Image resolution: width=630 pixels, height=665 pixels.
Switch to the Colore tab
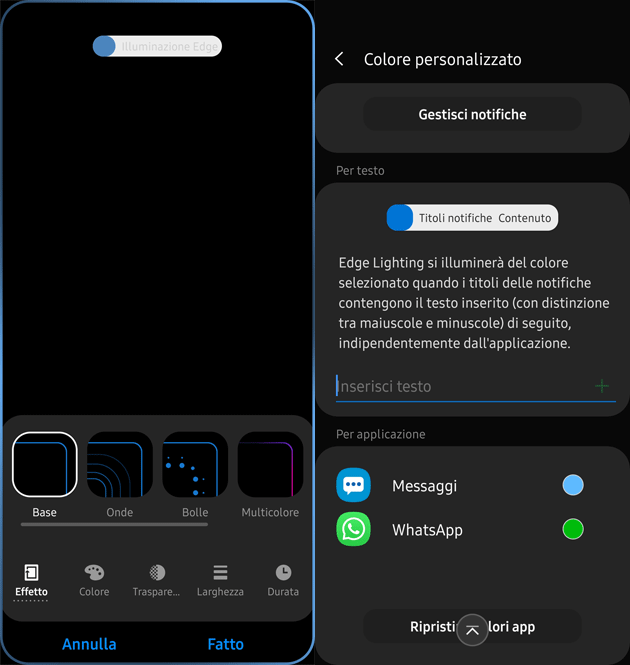(x=94, y=580)
